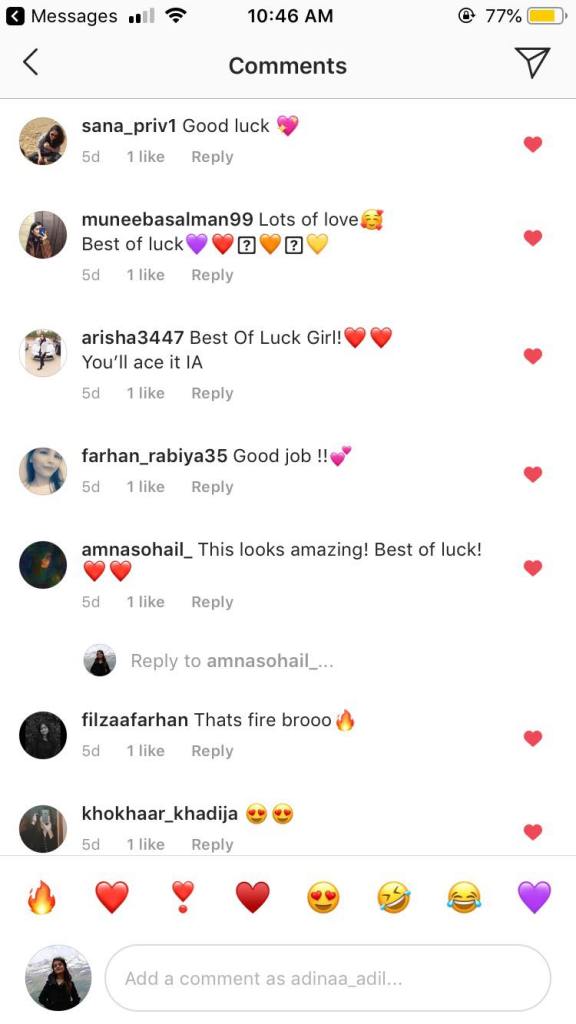This screenshot has width=576, height=1024.
Task: Reply to farhan_rabiya35's comment
Action: [x=212, y=487]
